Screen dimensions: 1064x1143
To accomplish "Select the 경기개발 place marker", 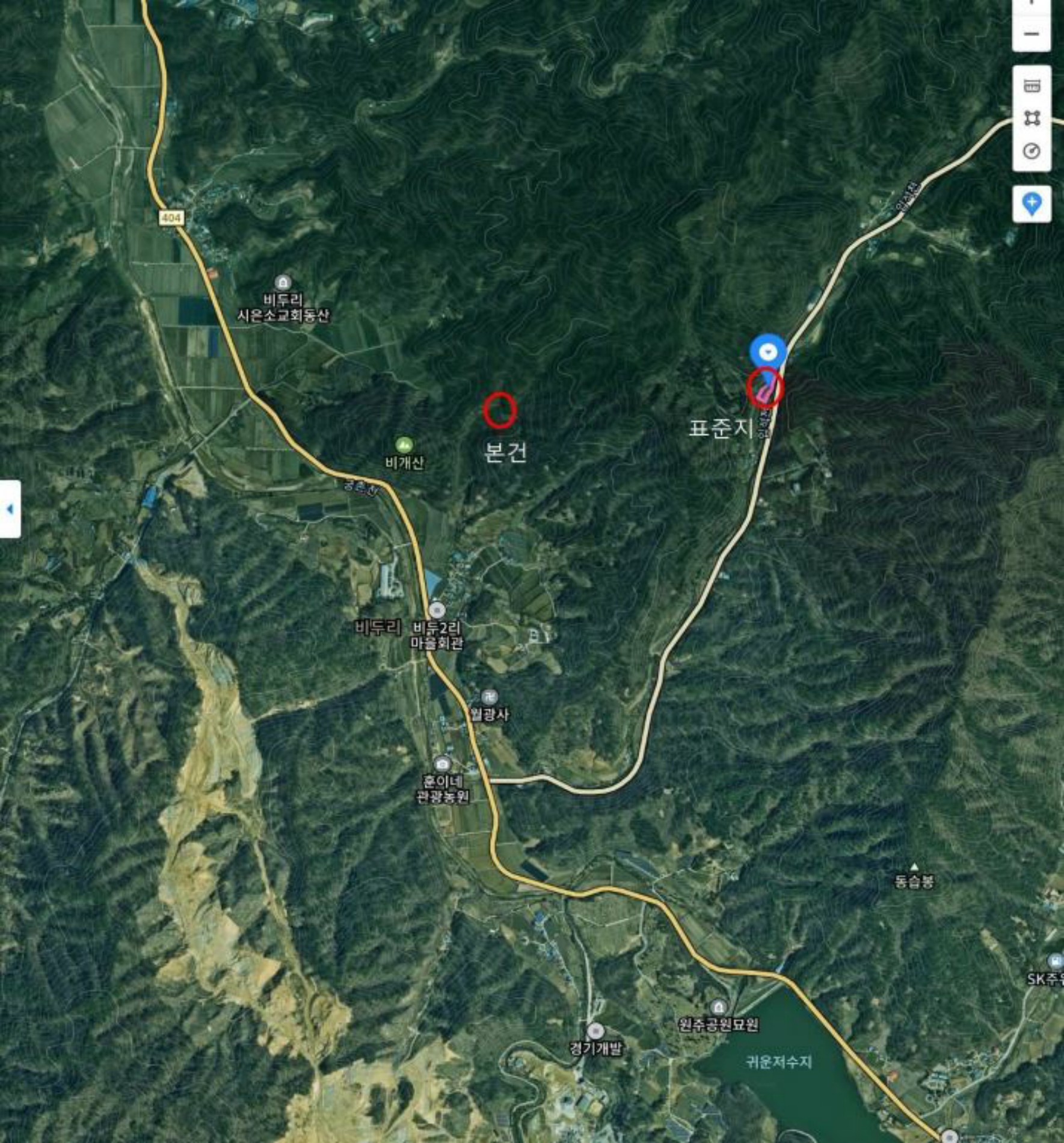I will (x=595, y=1031).
